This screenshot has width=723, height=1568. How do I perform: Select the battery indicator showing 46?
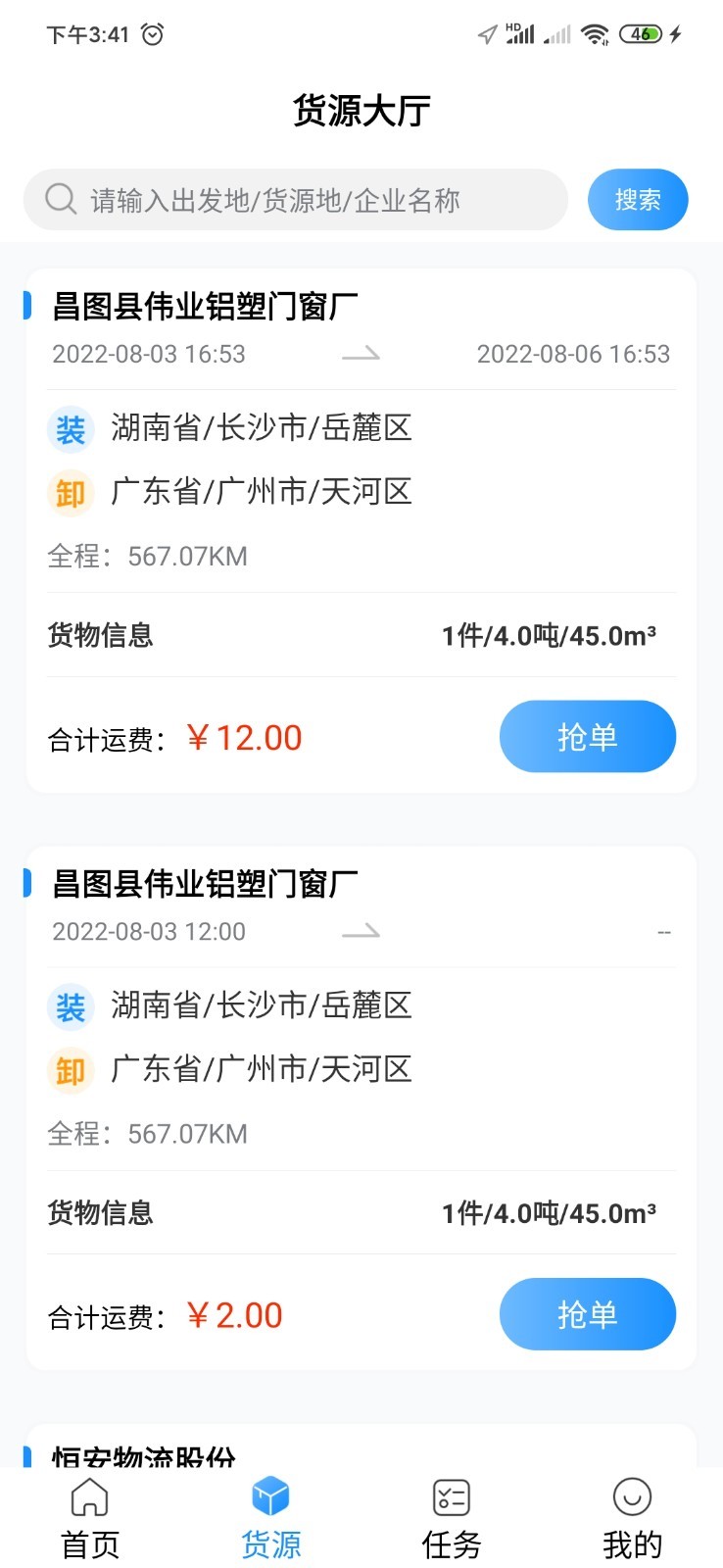coord(639,32)
